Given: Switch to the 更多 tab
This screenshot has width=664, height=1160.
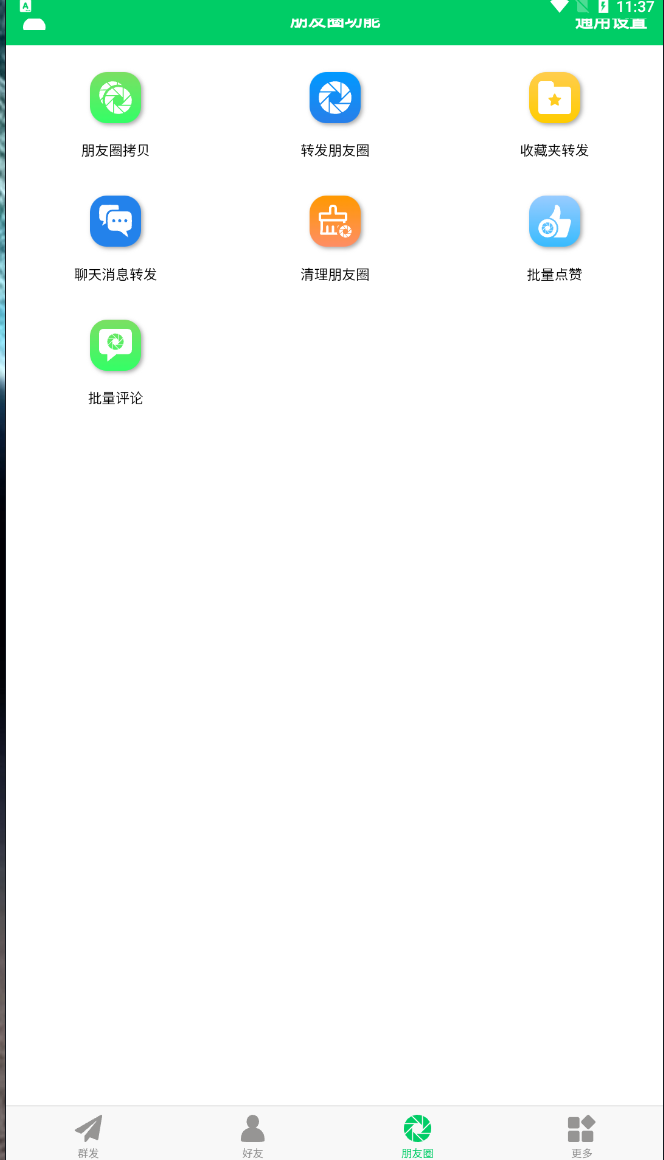Looking at the screenshot, I should click(581, 1135).
